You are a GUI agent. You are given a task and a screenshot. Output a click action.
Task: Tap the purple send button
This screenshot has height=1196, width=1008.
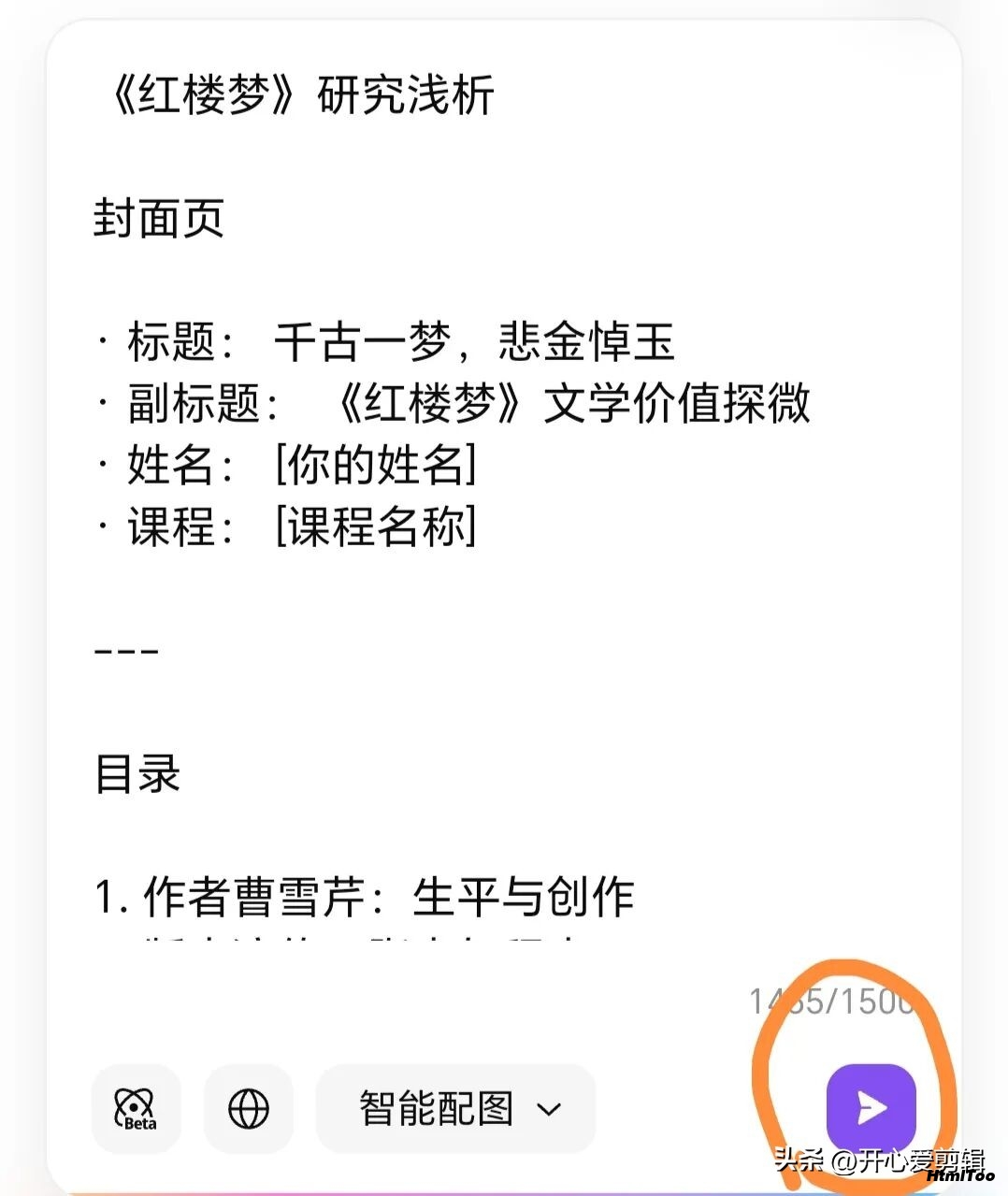871,1108
